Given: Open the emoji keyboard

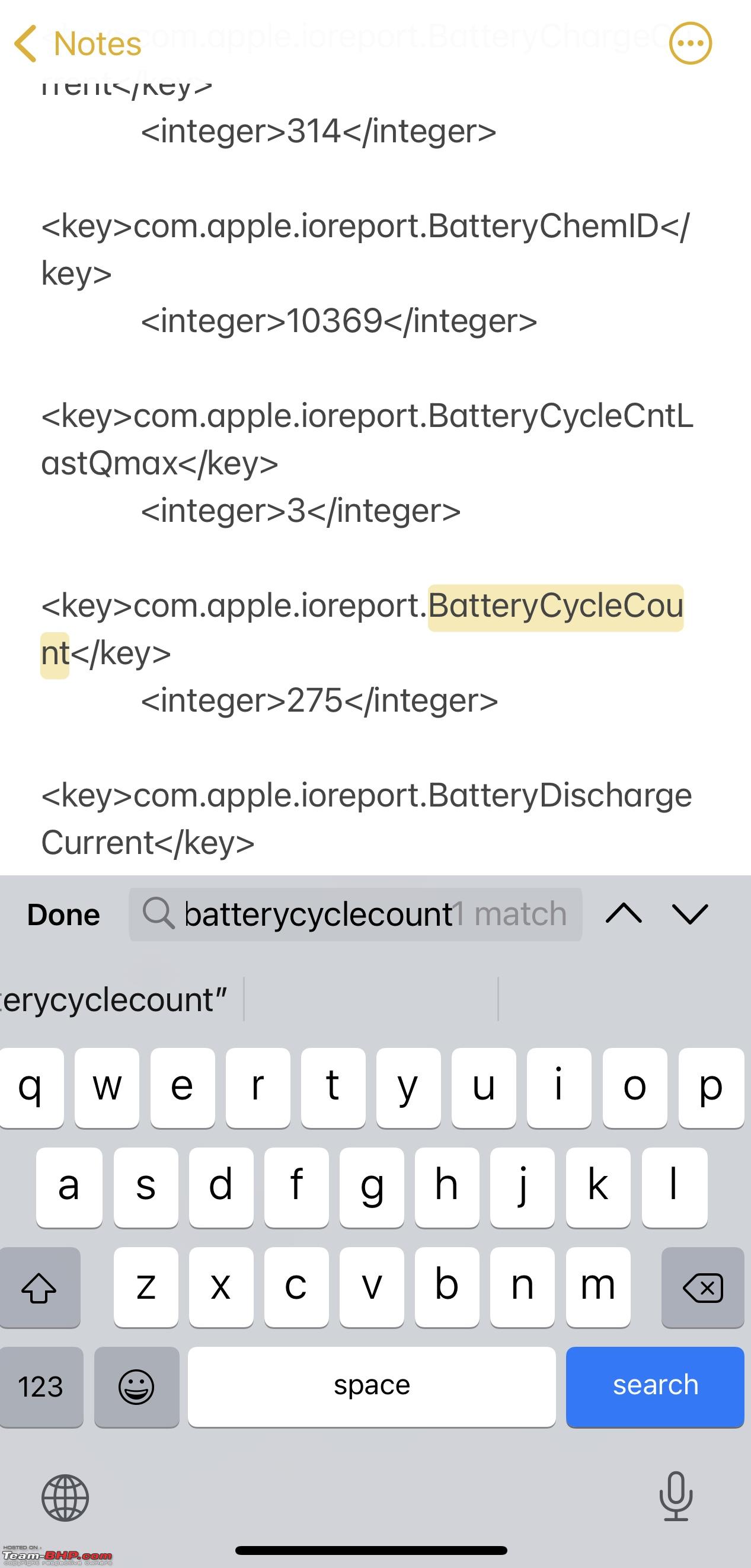Looking at the screenshot, I should coord(136,1387).
